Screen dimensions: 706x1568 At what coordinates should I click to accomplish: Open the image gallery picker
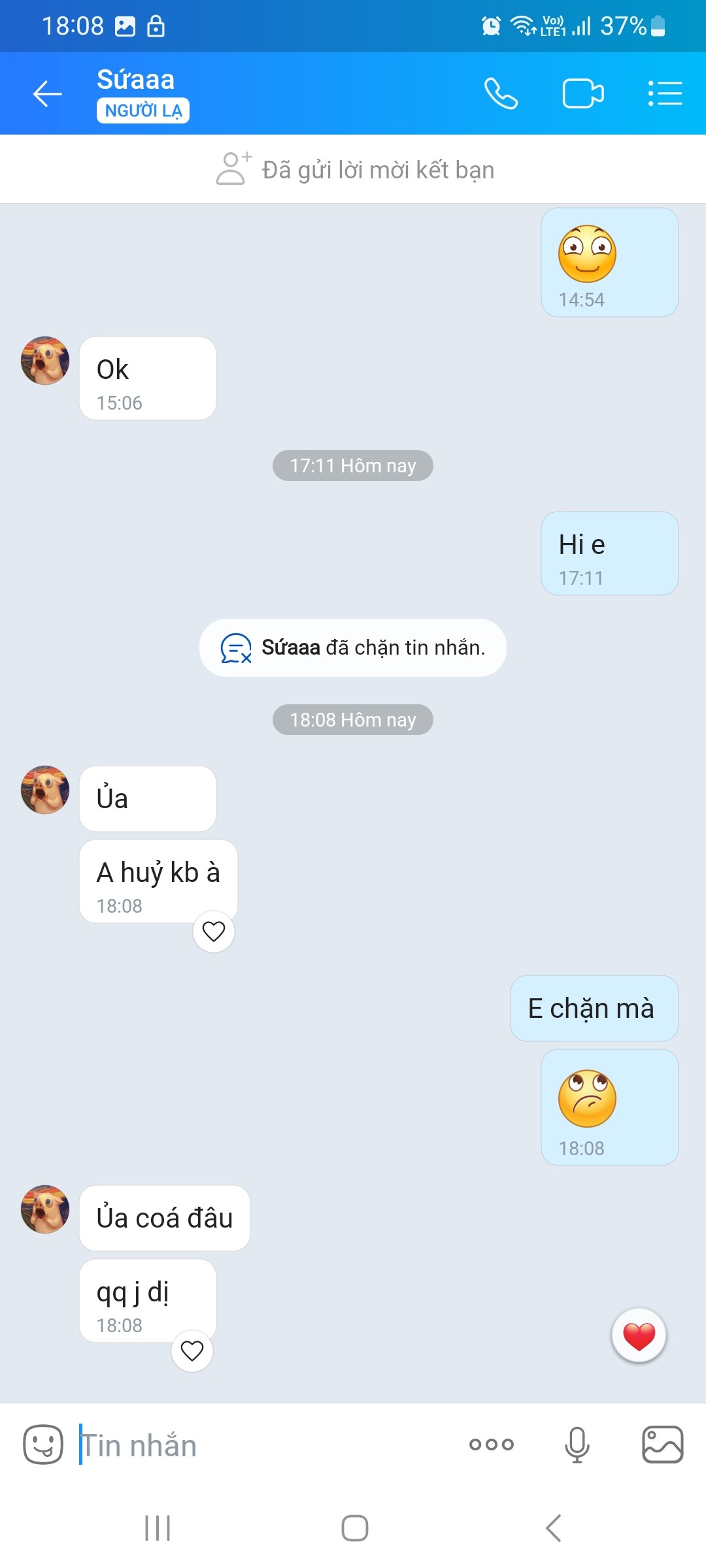(x=663, y=1445)
